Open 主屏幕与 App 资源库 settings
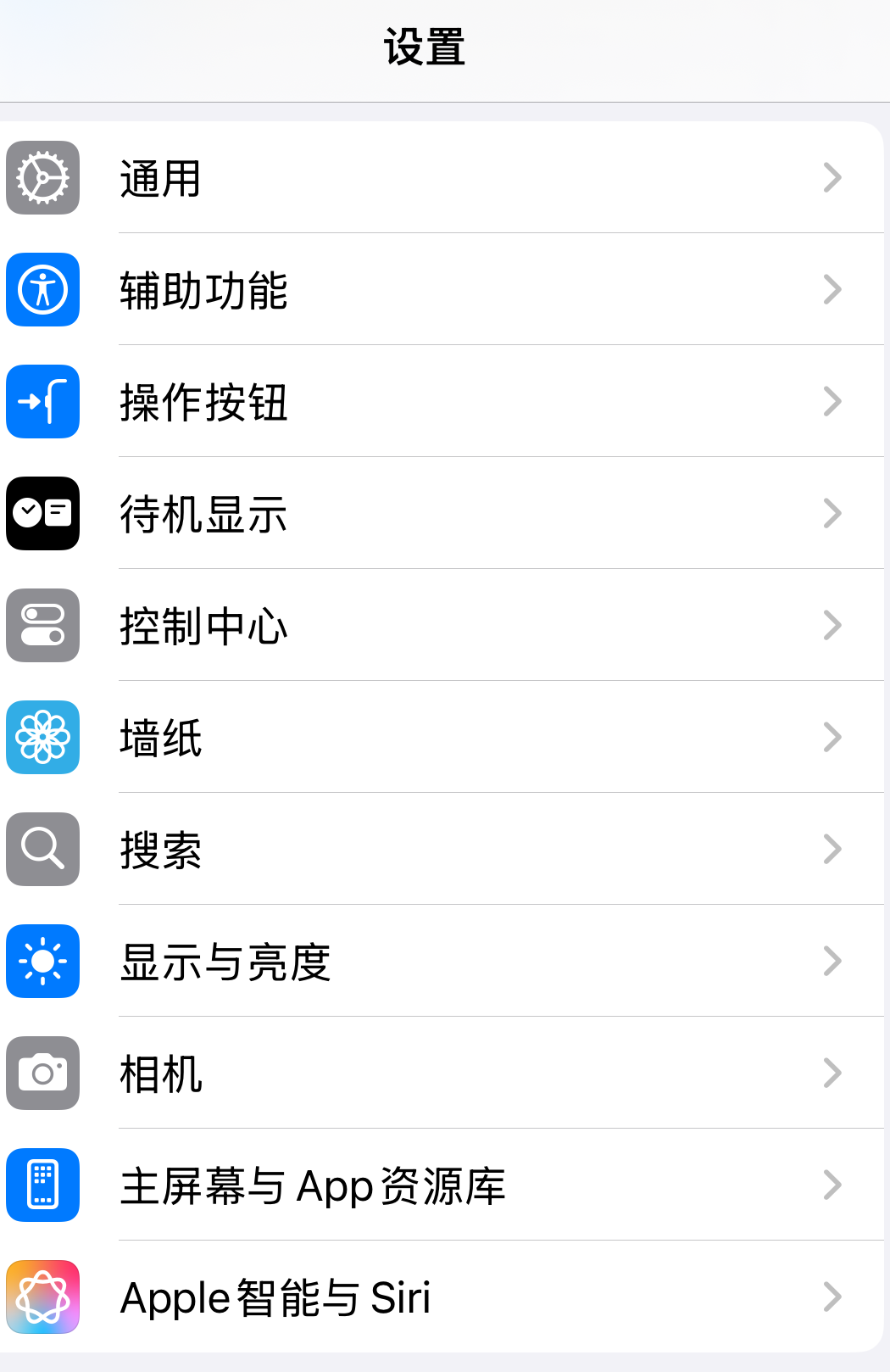Image resolution: width=890 pixels, height=1372 pixels. 441,1185
